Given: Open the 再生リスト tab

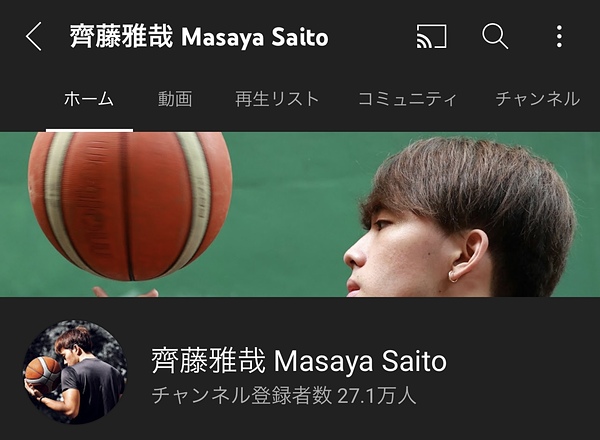Looking at the screenshot, I should pyautogui.click(x=277, y=99).
